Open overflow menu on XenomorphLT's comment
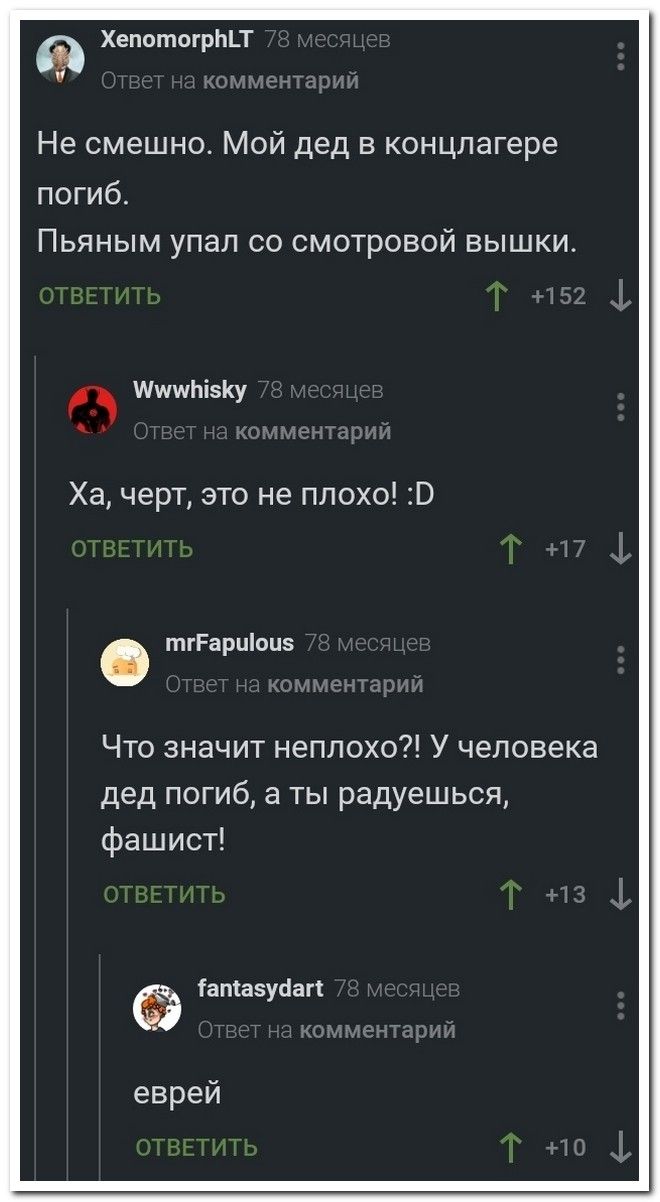Viewport: 660px width, 1202px height. [621, 56]
